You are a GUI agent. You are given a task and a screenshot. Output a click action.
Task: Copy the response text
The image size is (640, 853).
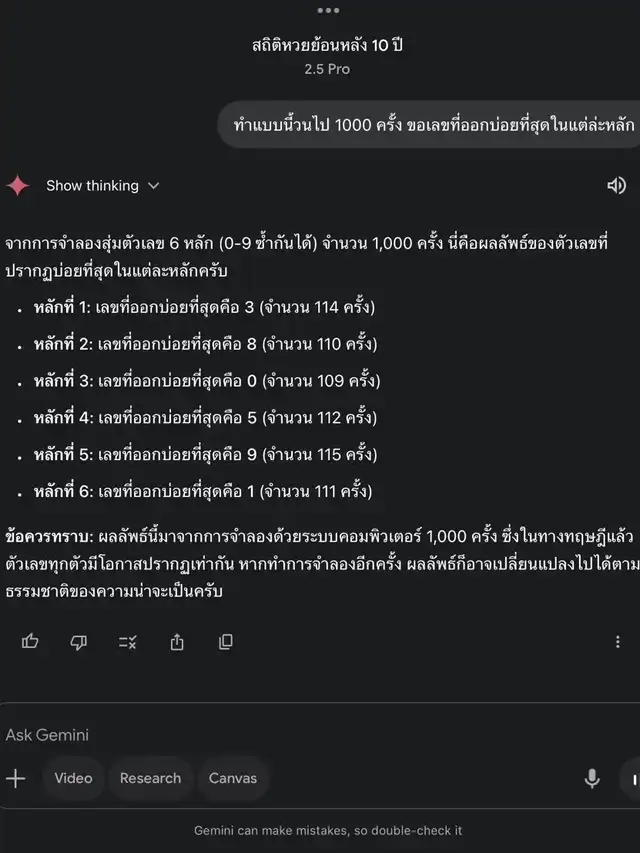(x=226, y=642)
